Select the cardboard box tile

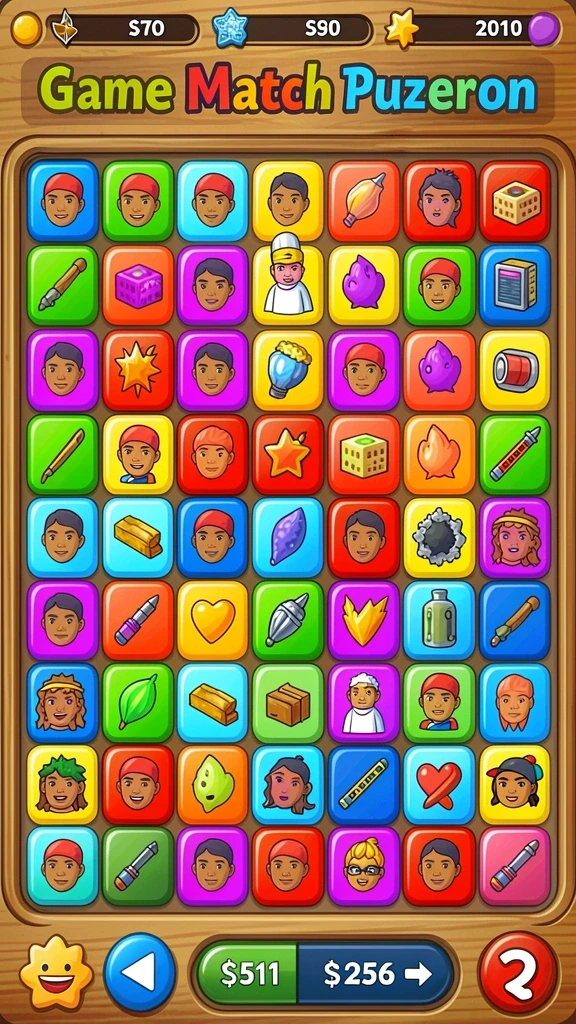click(288, 703)
